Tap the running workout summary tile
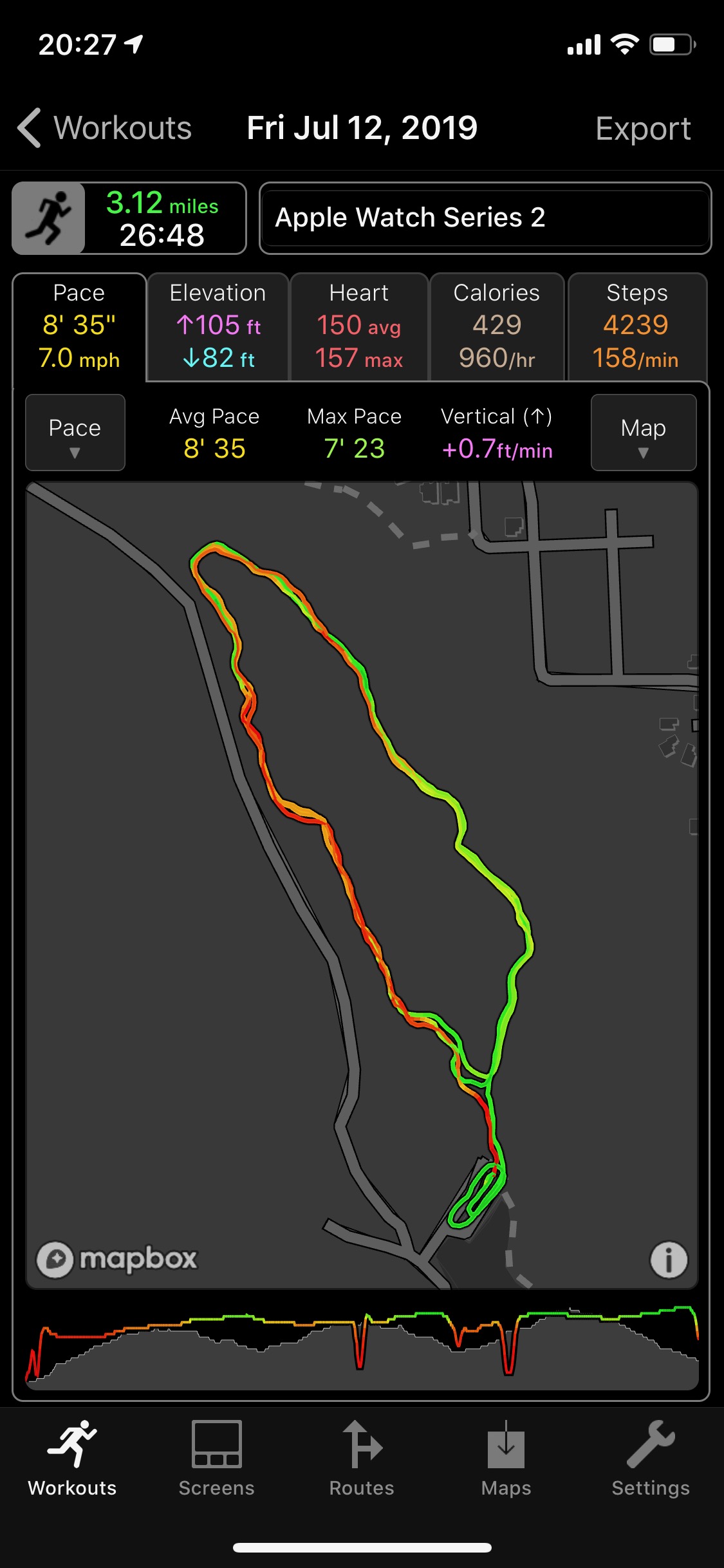Screen dimensions: 724x1568 tap(129, 218)
